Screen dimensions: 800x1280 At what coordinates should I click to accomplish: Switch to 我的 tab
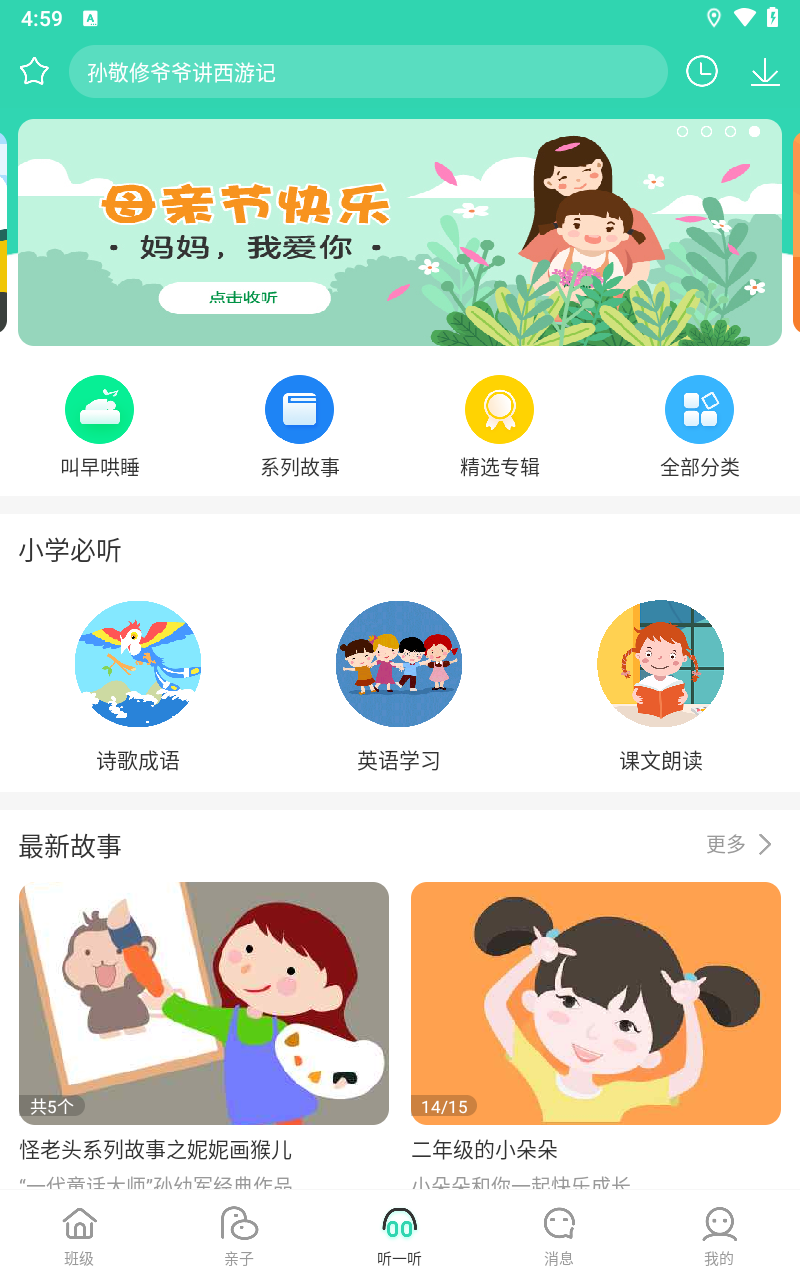tap(719, 1235)
